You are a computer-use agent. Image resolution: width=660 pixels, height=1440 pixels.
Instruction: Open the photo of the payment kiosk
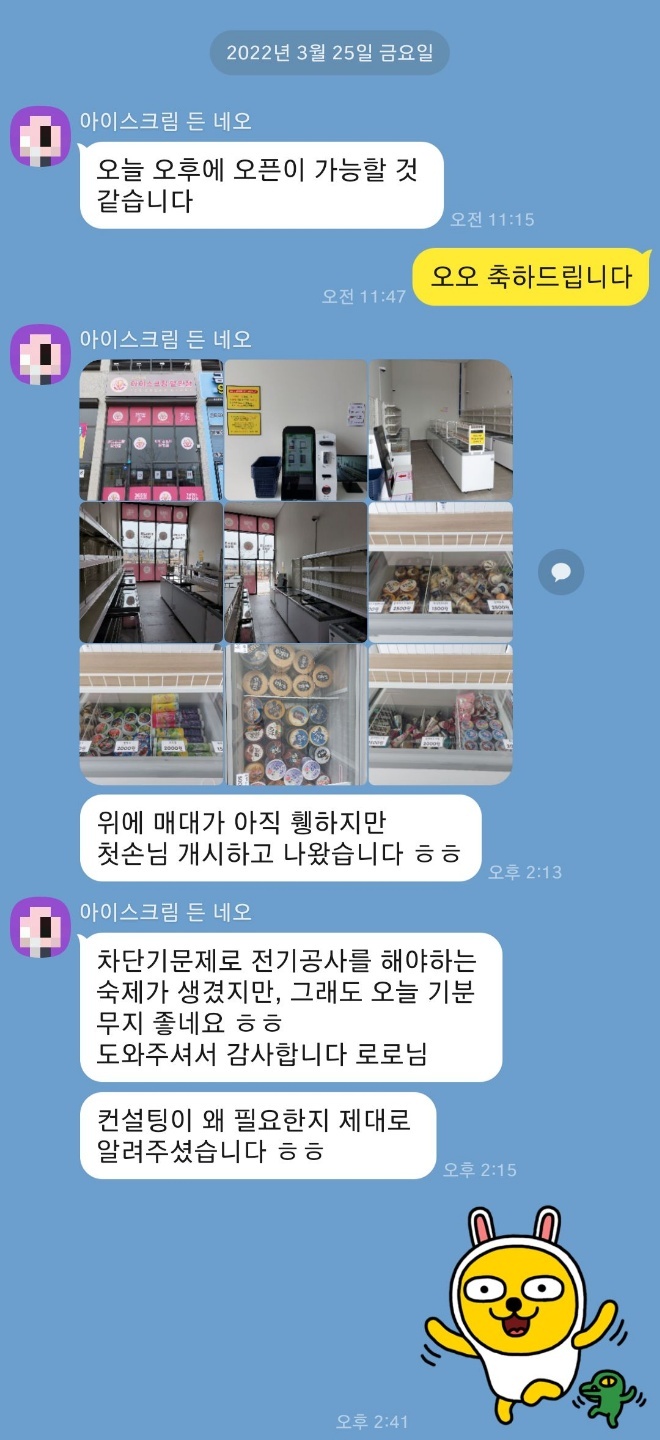(x=296, y=430)
